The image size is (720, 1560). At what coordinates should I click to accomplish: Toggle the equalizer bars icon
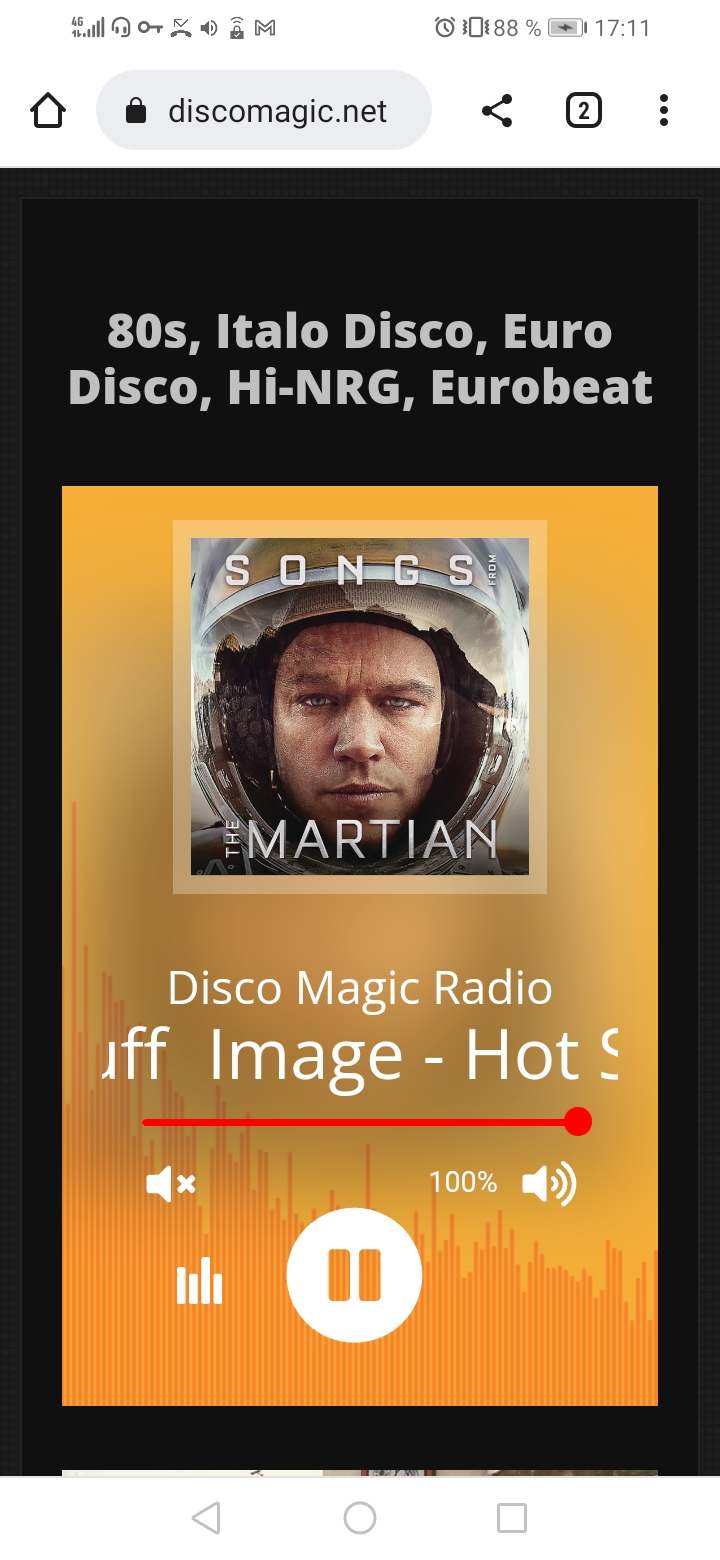pos(199,1281)
